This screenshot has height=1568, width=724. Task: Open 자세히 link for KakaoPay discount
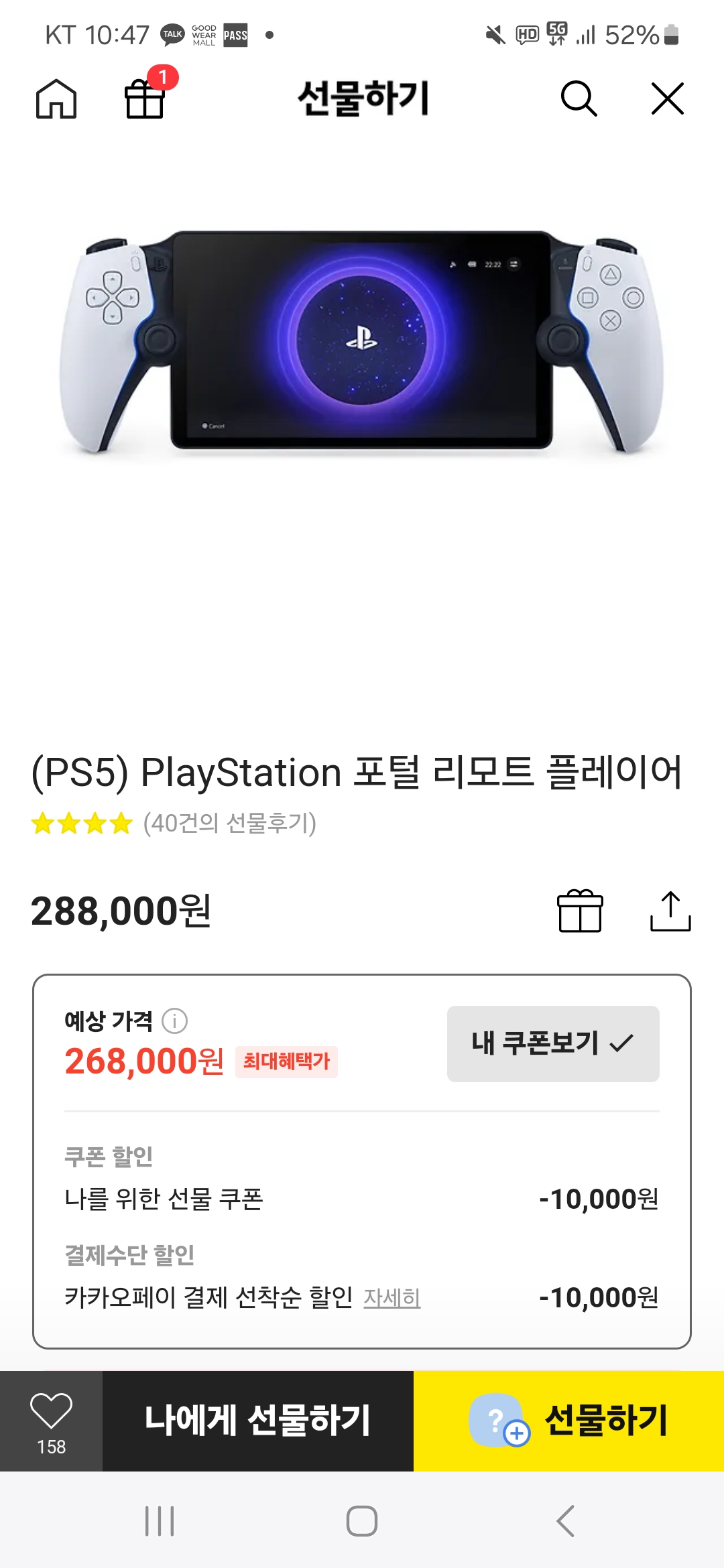click(392, 1298)
